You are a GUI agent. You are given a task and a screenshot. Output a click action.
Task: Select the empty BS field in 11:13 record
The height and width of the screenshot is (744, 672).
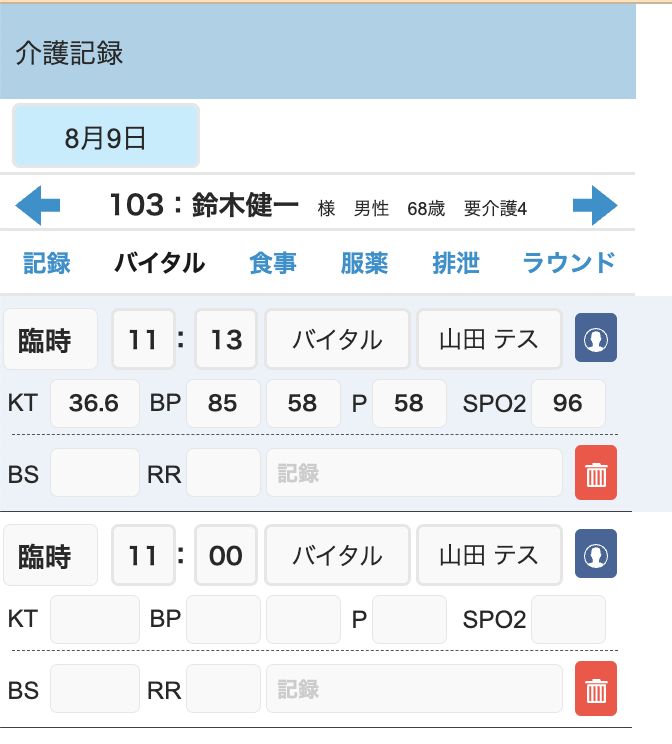[x=95, y=473]
